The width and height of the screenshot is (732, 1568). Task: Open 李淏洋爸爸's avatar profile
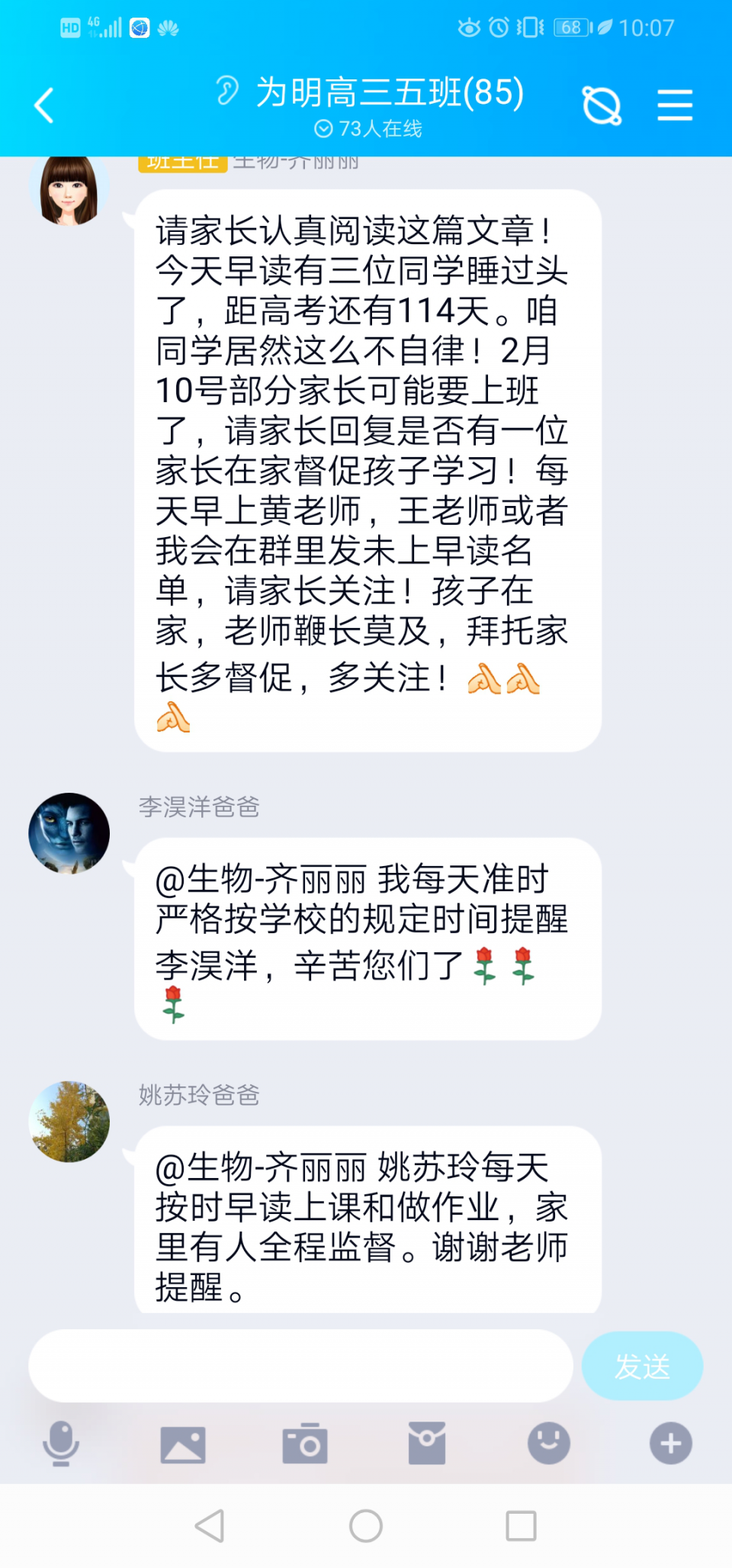69,833
